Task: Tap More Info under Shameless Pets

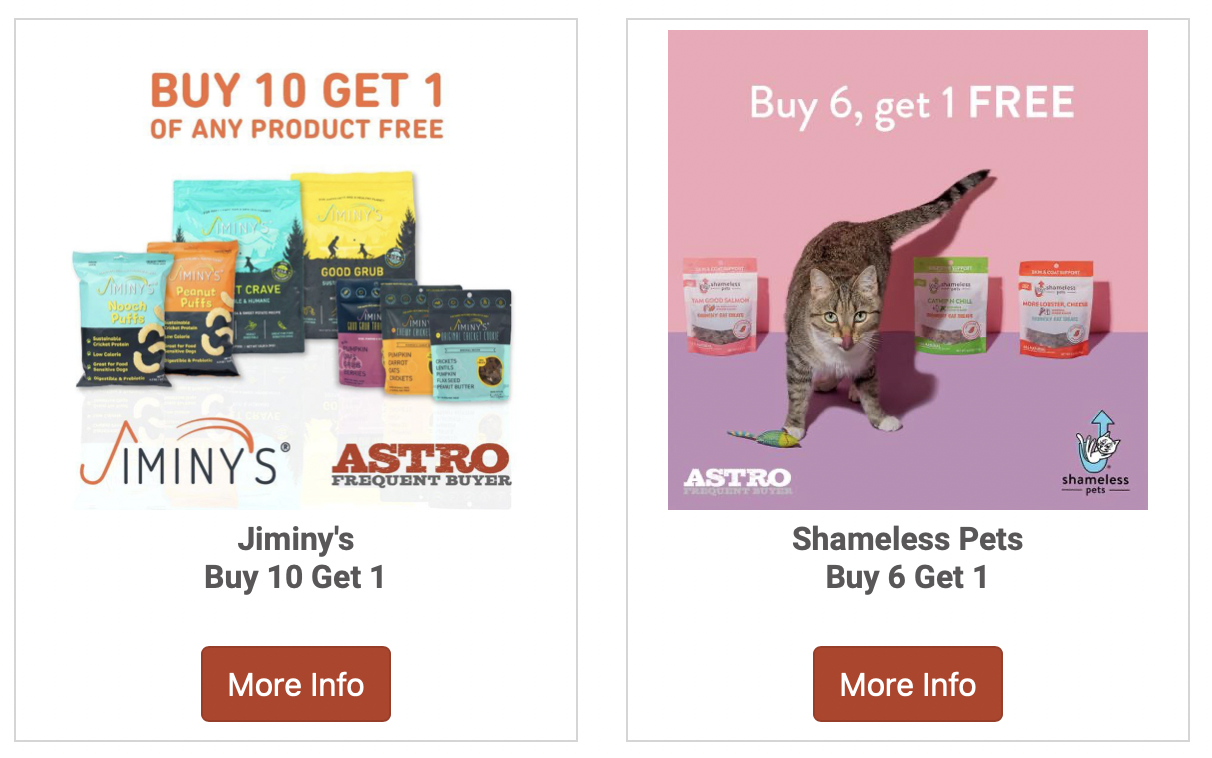Action: point(907,684)
